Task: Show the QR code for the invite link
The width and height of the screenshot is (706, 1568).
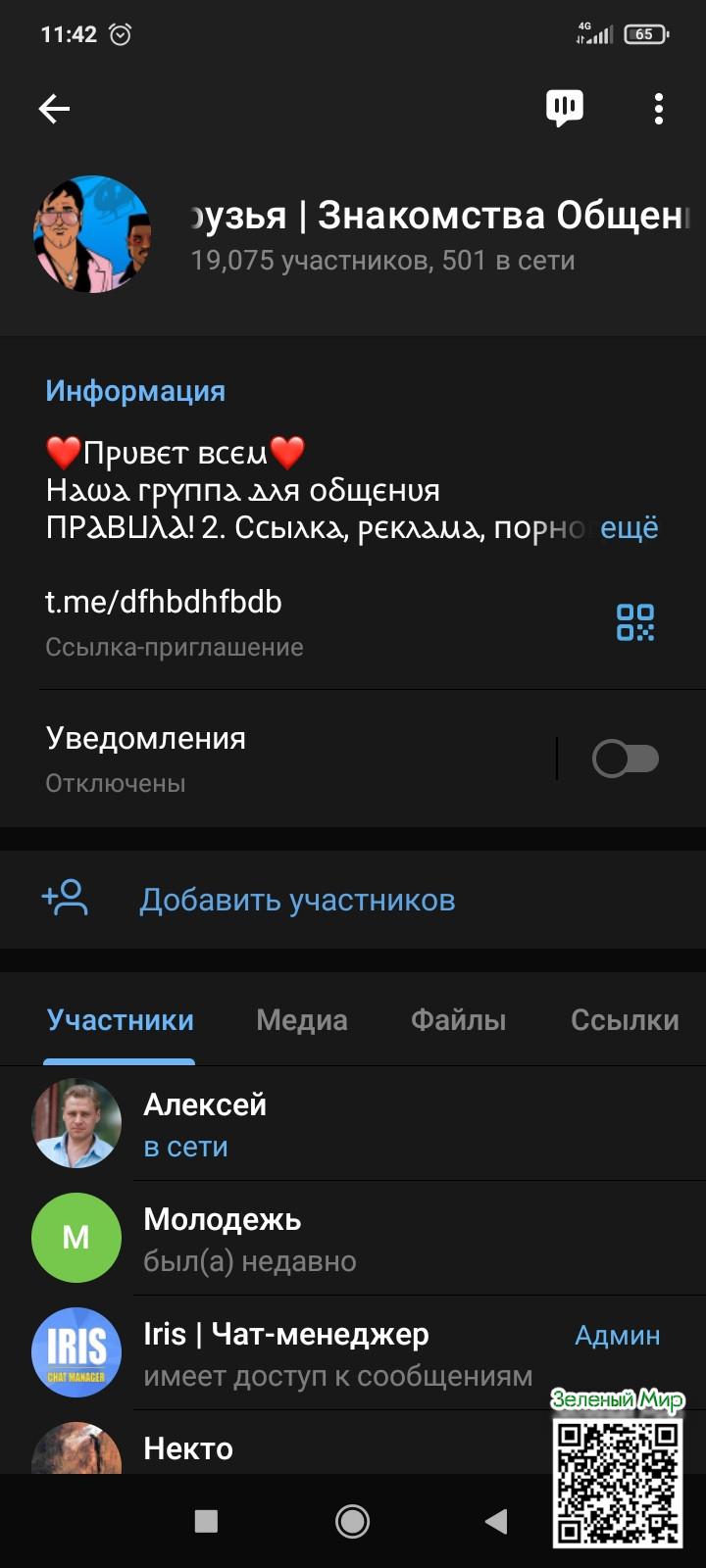Action: 635,622
